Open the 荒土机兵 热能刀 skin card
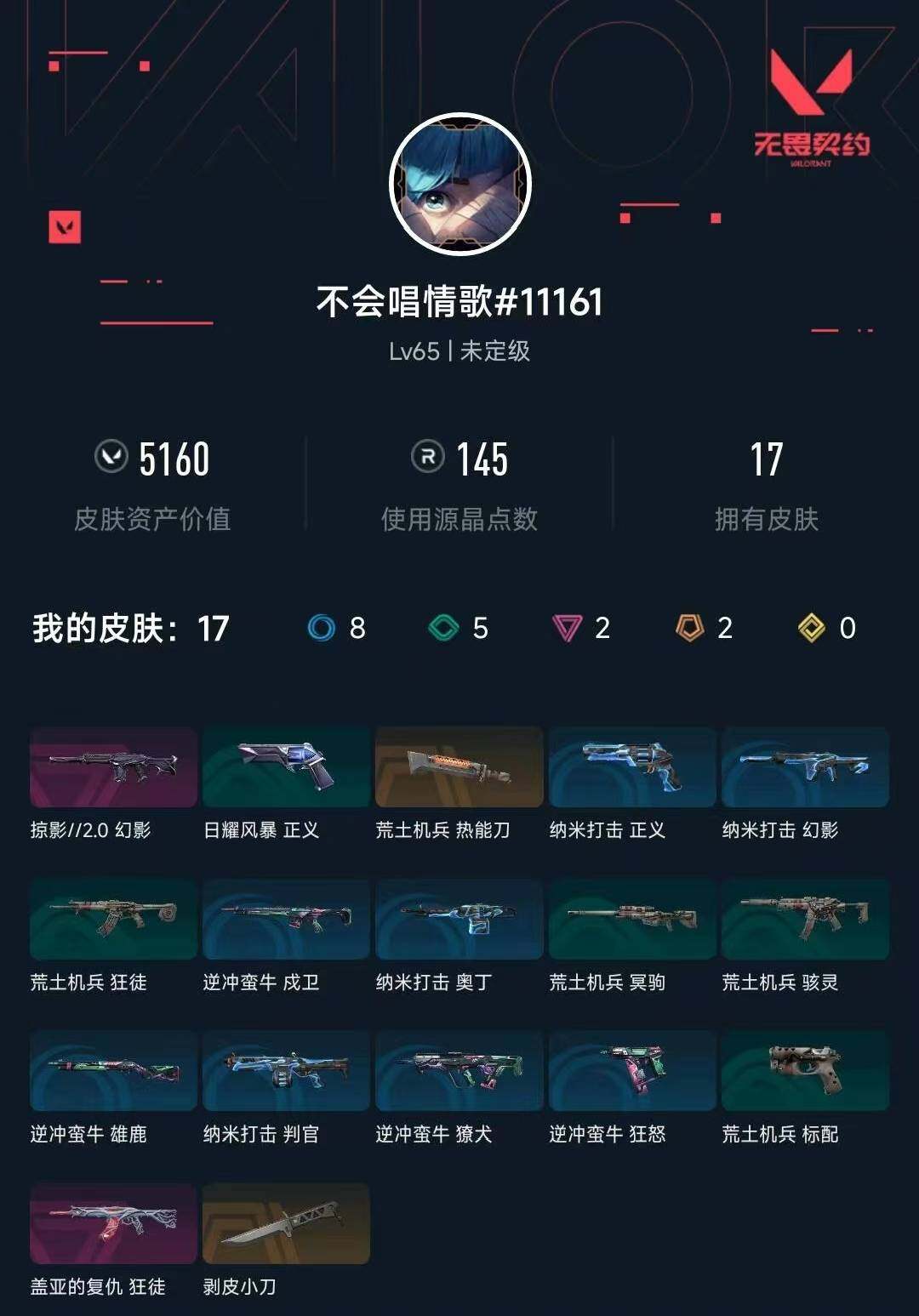This screenshot has width=919, height=1316. 457,766
